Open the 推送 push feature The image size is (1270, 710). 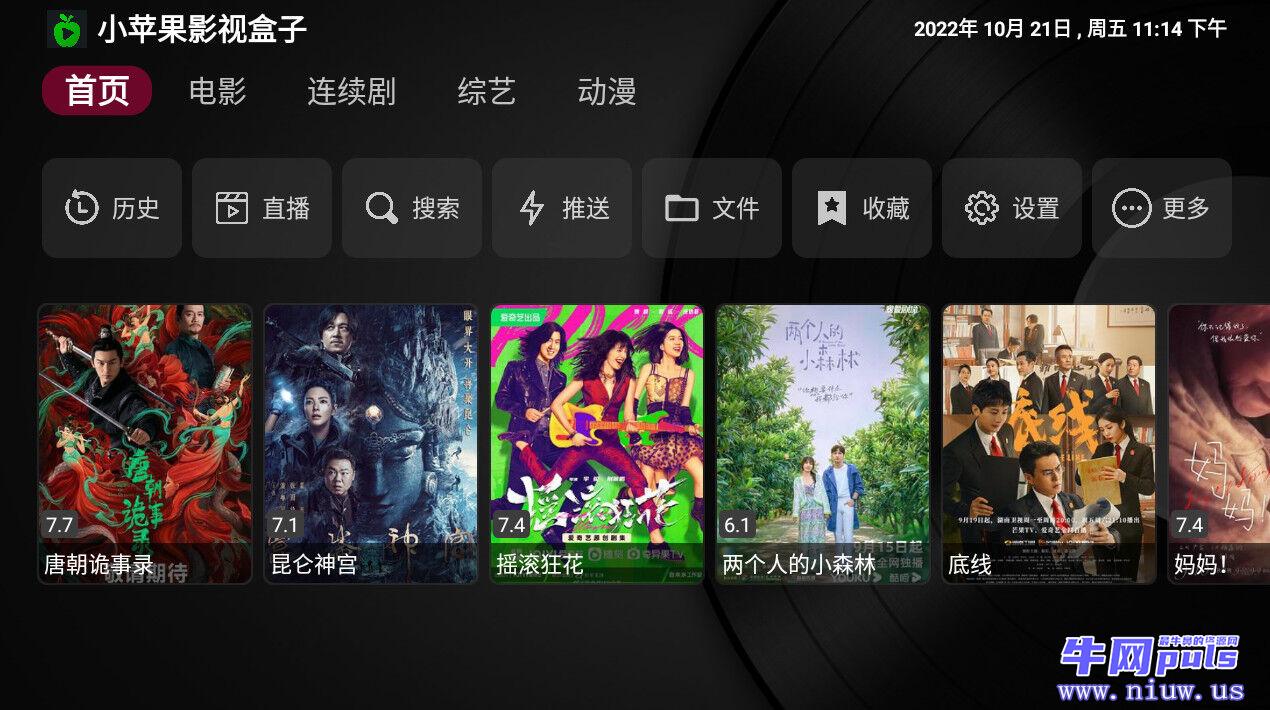coord(562,208)
